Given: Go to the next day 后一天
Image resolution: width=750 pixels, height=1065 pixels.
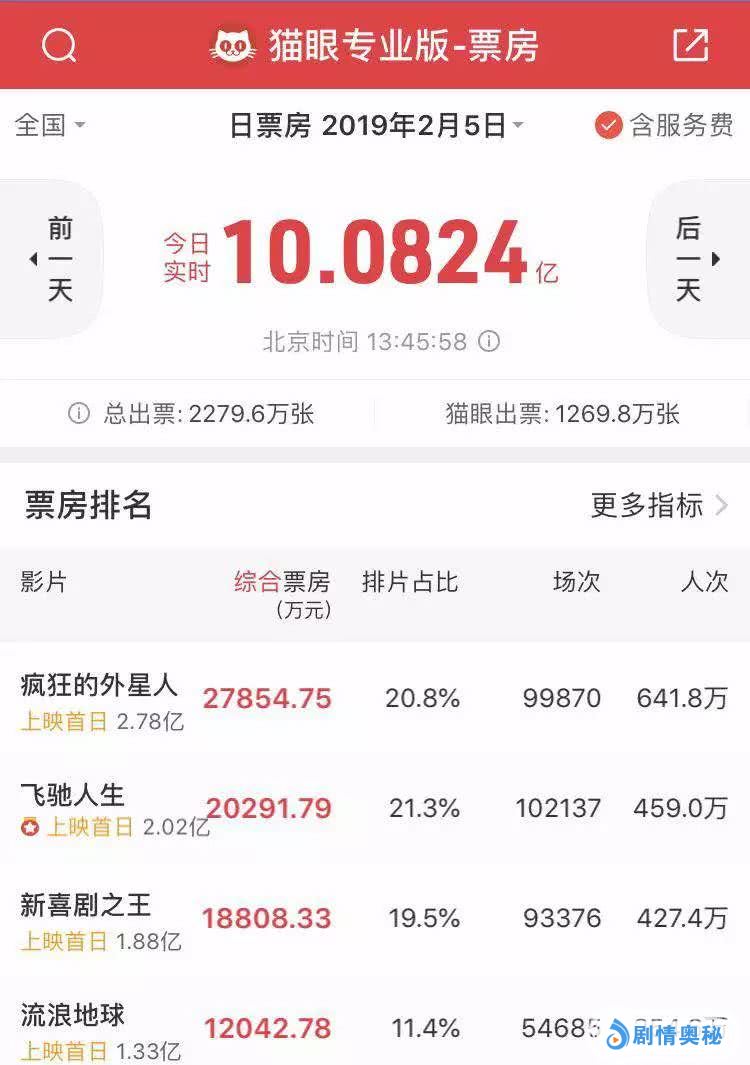Looking at the screenshot, I should click(697, 259).
